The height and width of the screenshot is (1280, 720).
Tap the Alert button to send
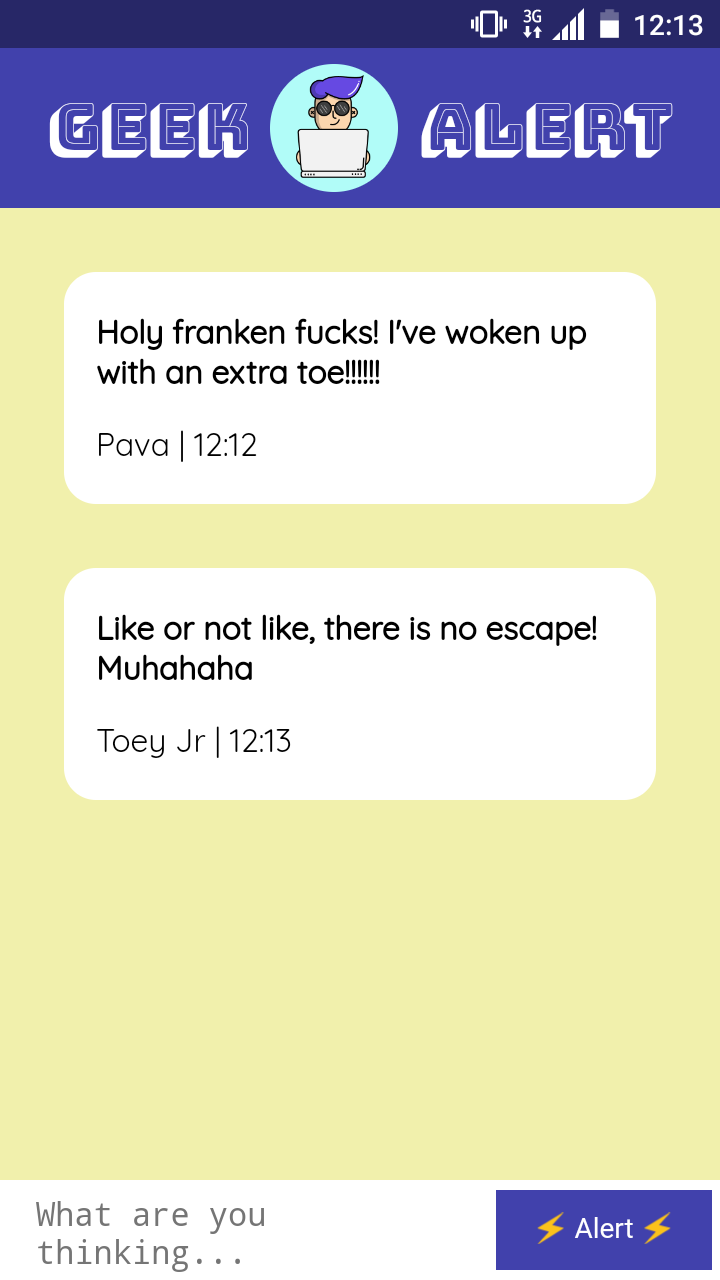[x=603, y=1229]
